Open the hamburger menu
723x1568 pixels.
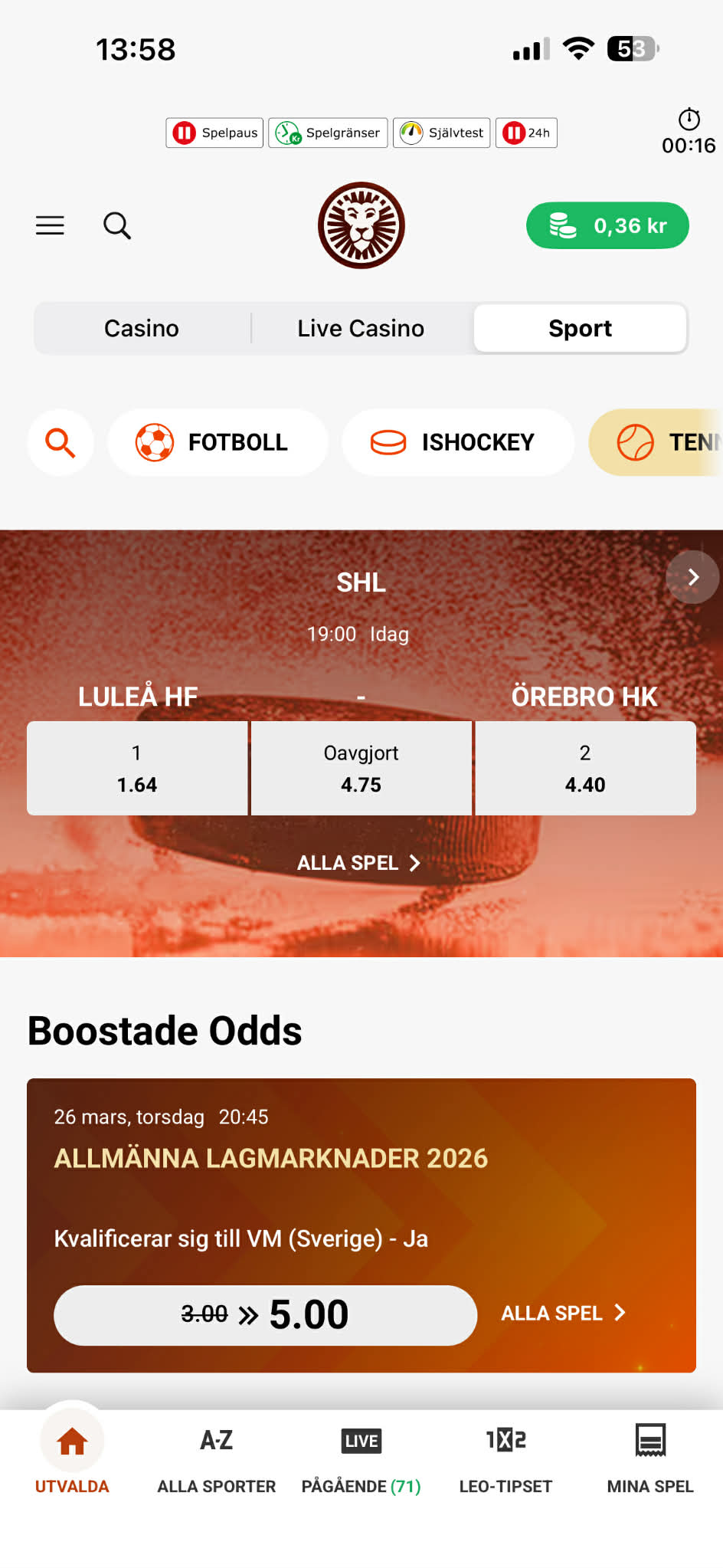[50, 225]
